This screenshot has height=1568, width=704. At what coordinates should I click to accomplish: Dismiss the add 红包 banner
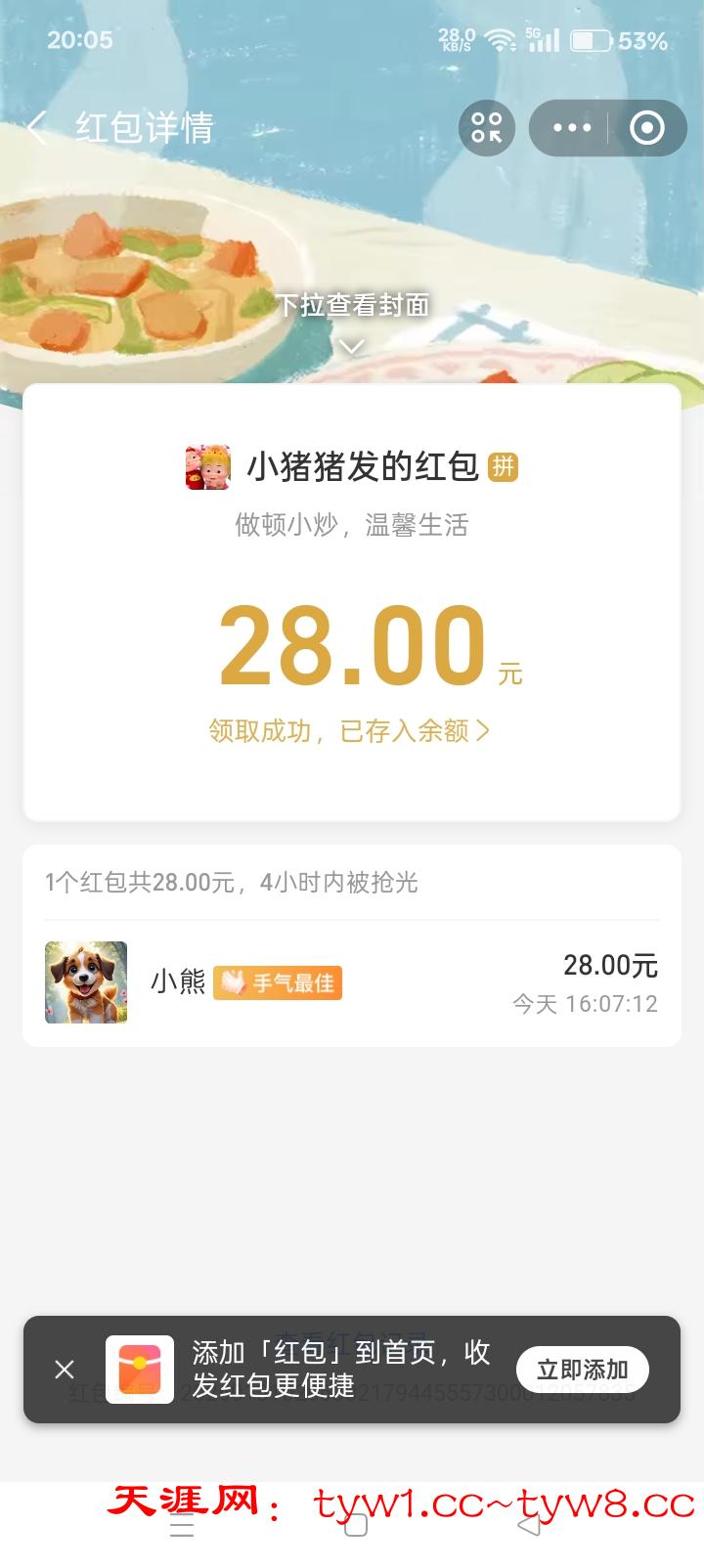click(65, 1370)
